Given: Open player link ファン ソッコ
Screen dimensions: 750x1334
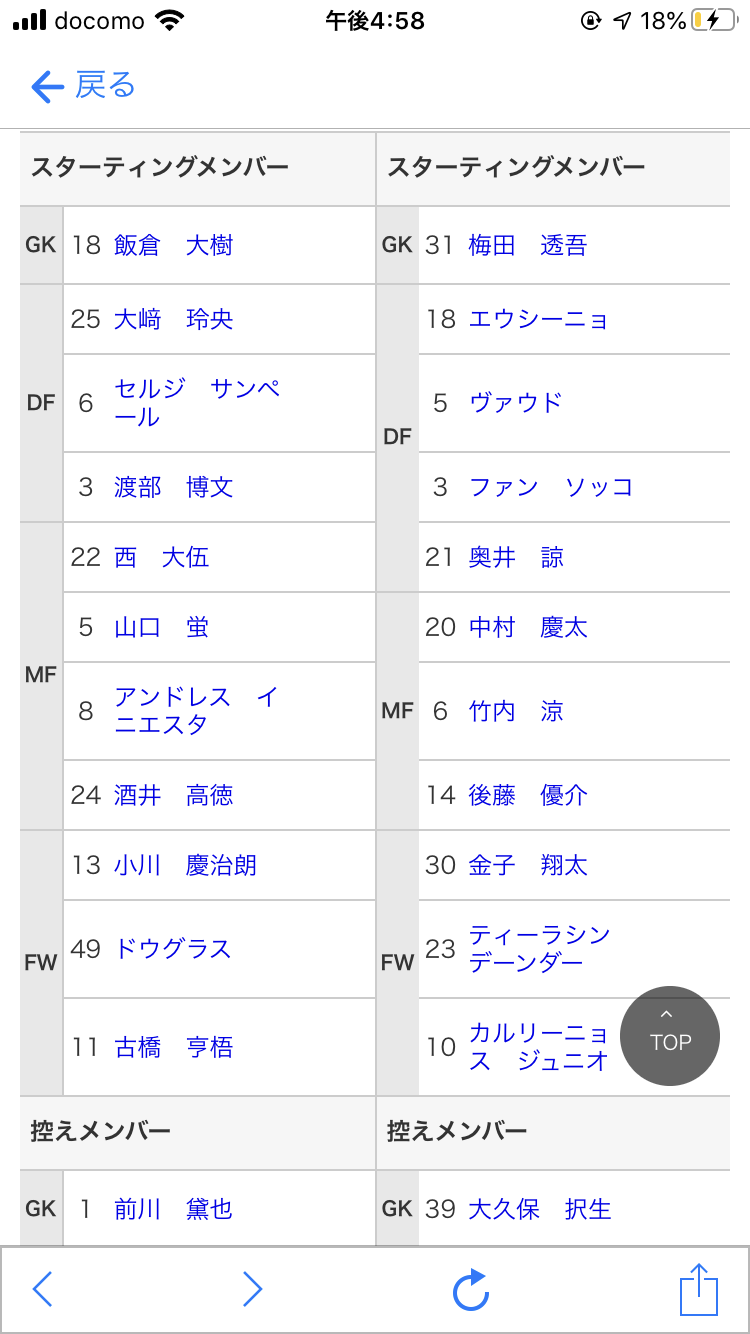Looking at the screenshot, I should coord(551,487).
